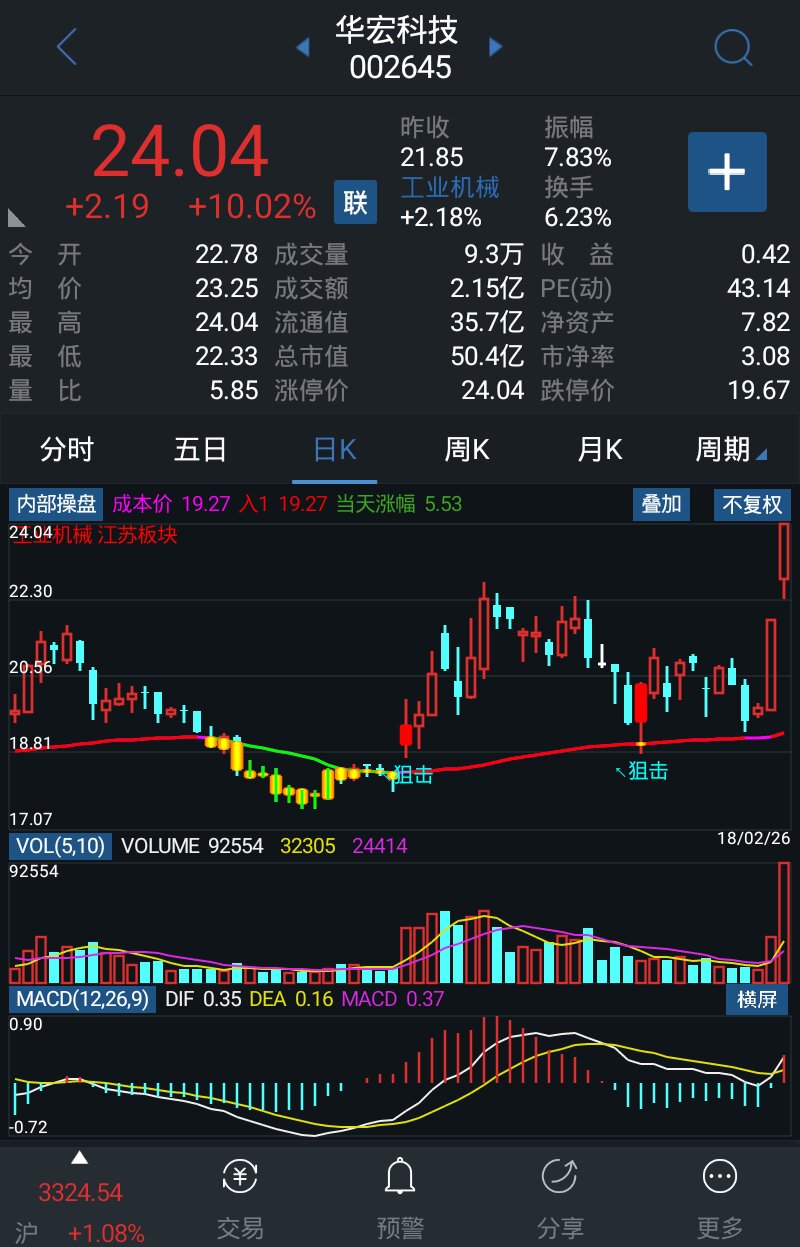Switch to the 周K chart tab
Screen dimensions: 800x1247
pyautogui.click(x=466, y=450)
